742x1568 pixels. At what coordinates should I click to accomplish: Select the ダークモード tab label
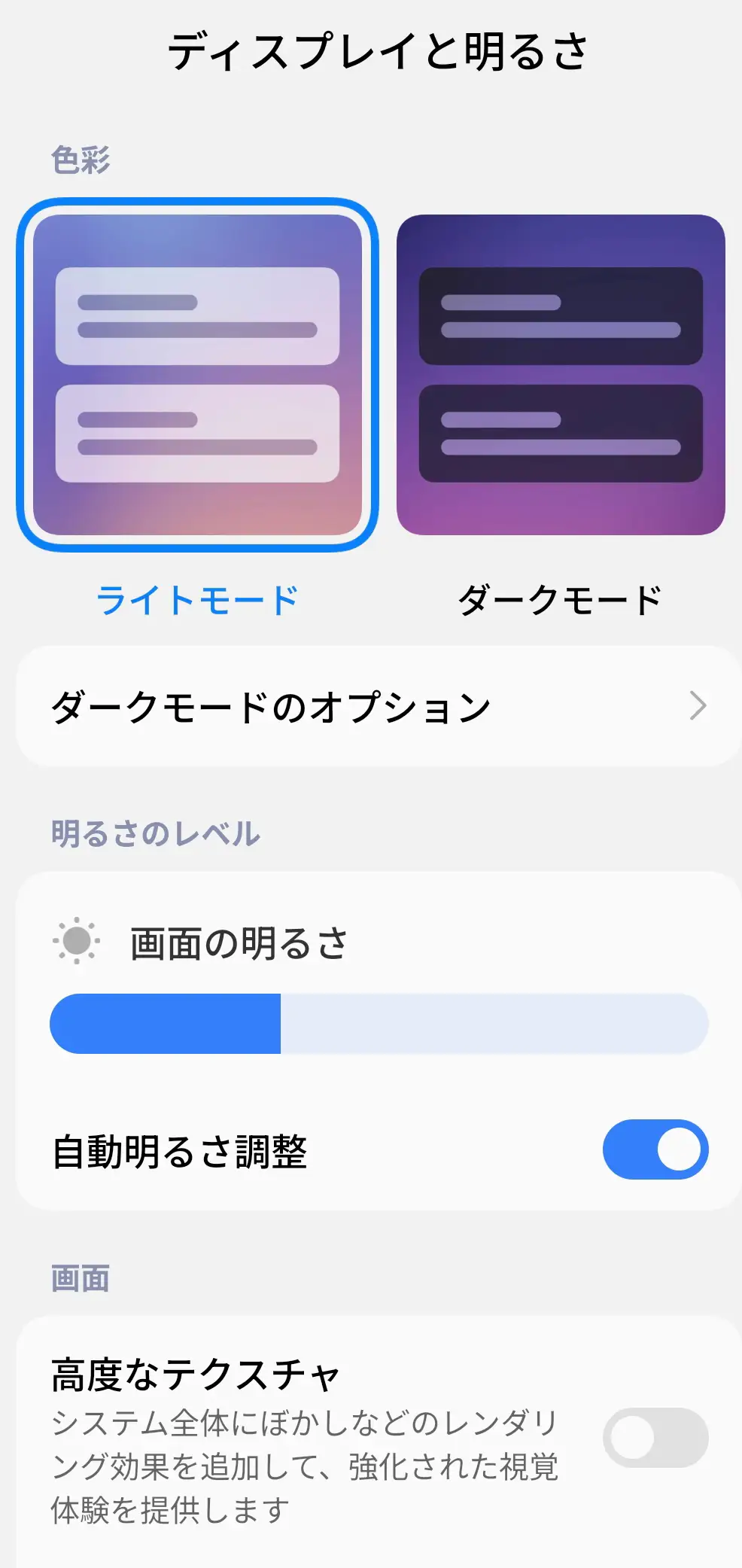click(560, 598)
